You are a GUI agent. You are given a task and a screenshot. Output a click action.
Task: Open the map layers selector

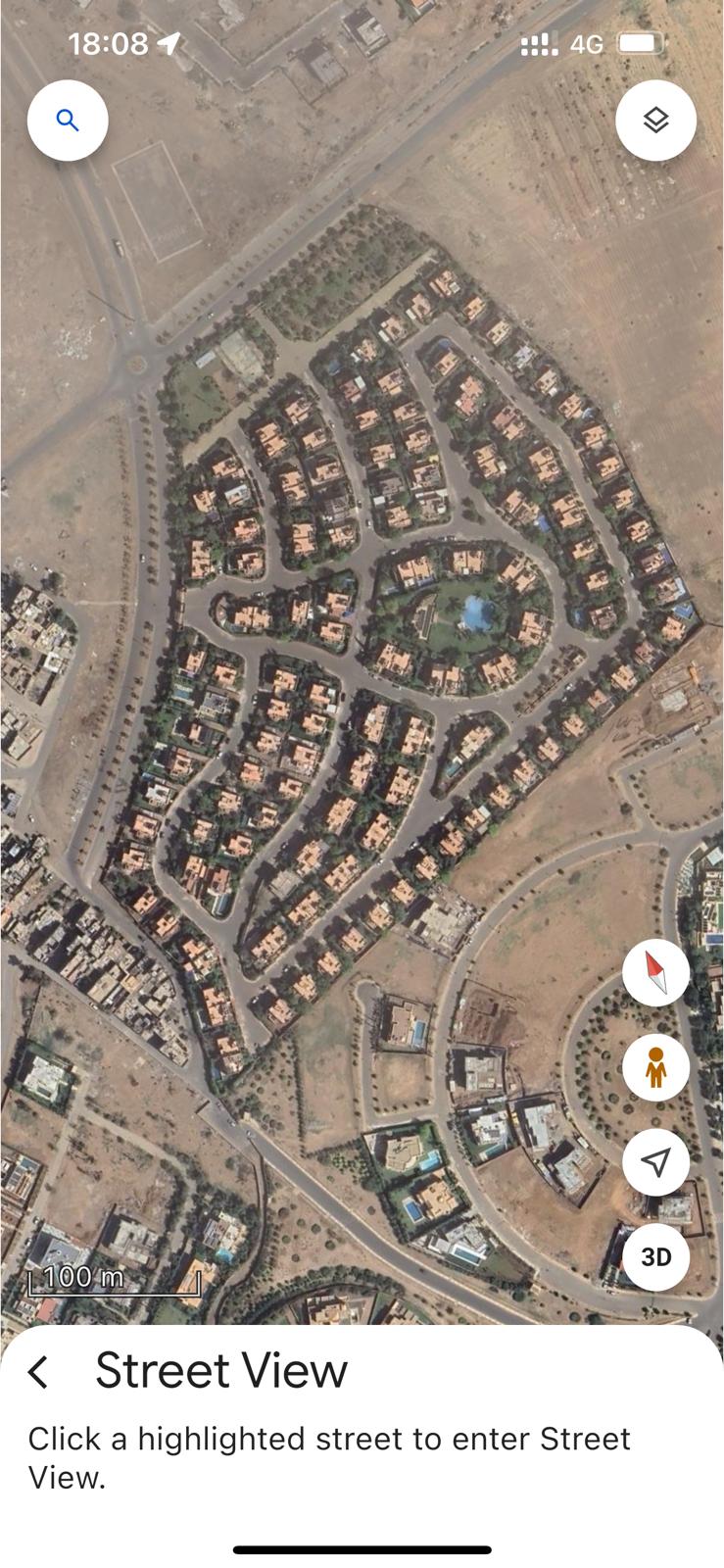655,121
